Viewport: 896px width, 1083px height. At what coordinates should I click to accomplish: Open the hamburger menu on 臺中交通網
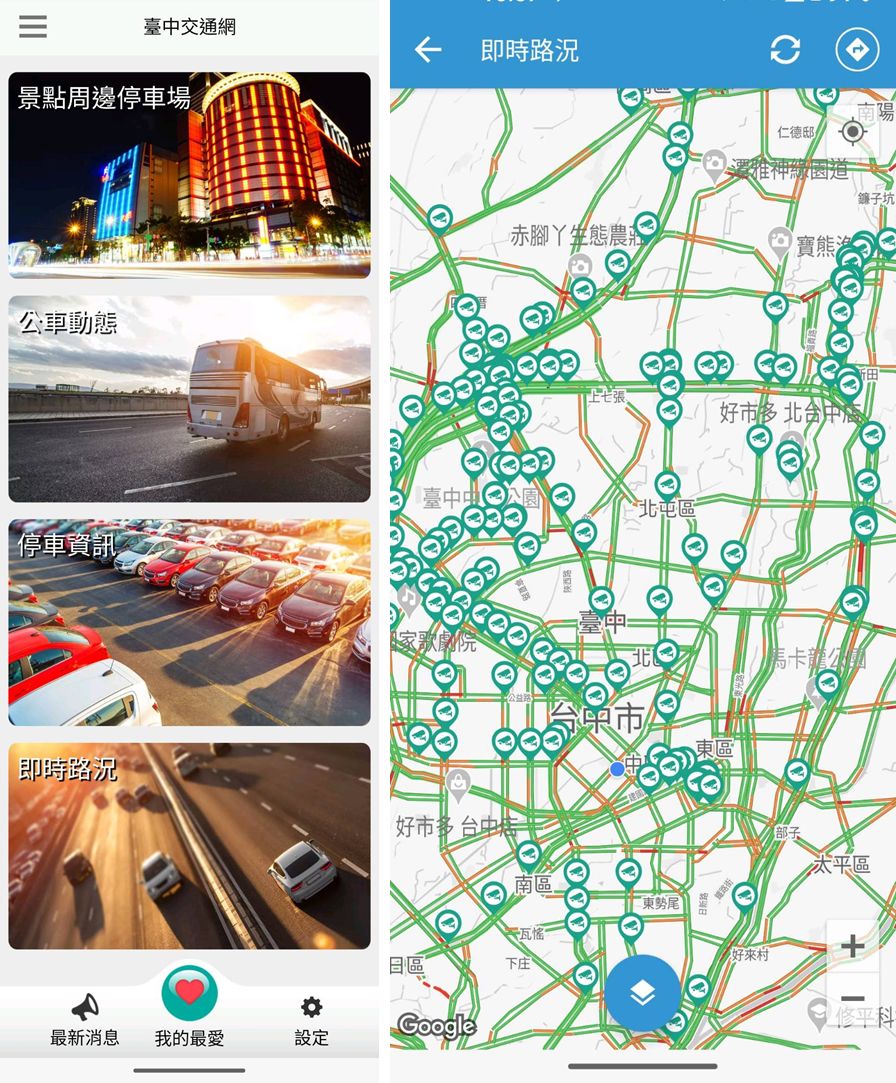(33, 27)
